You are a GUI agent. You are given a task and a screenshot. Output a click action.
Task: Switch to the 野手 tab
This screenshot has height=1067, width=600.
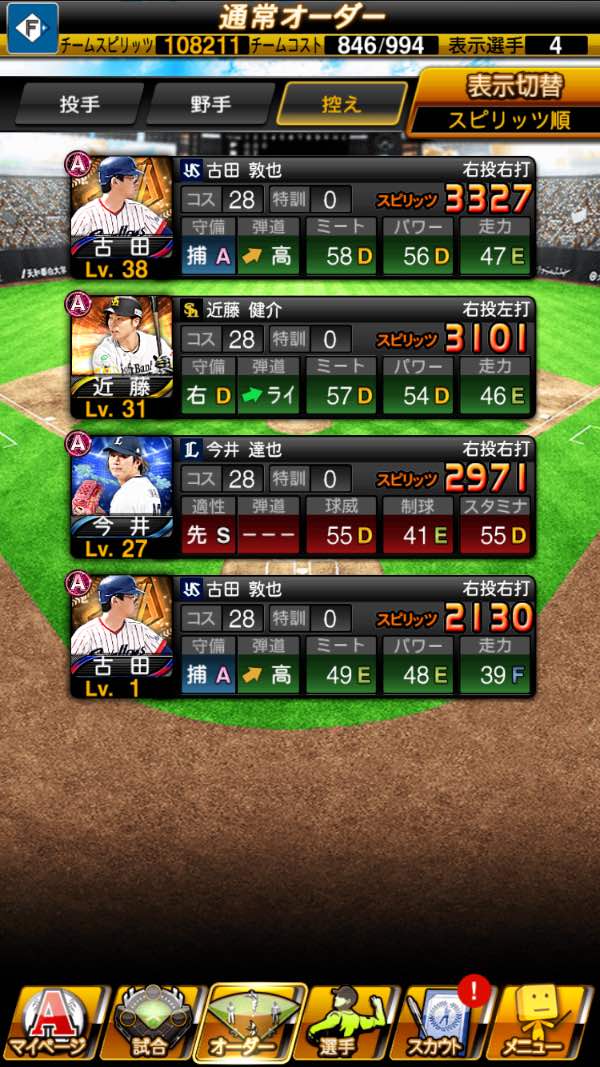[x=210, y=105]
